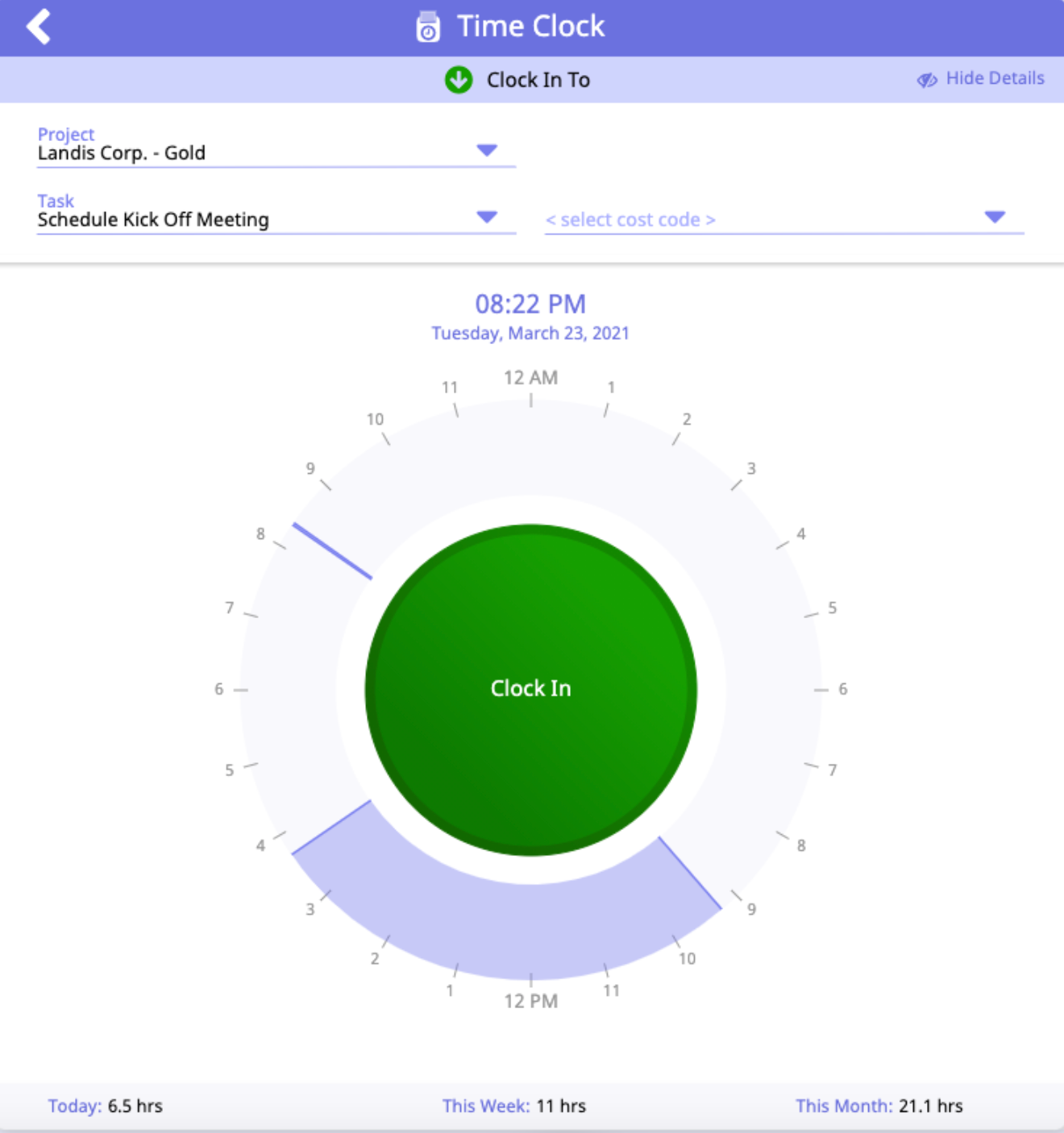Expand the Task dropdown
Screen dimensions: 1064x1133
[x=486, y=217]
